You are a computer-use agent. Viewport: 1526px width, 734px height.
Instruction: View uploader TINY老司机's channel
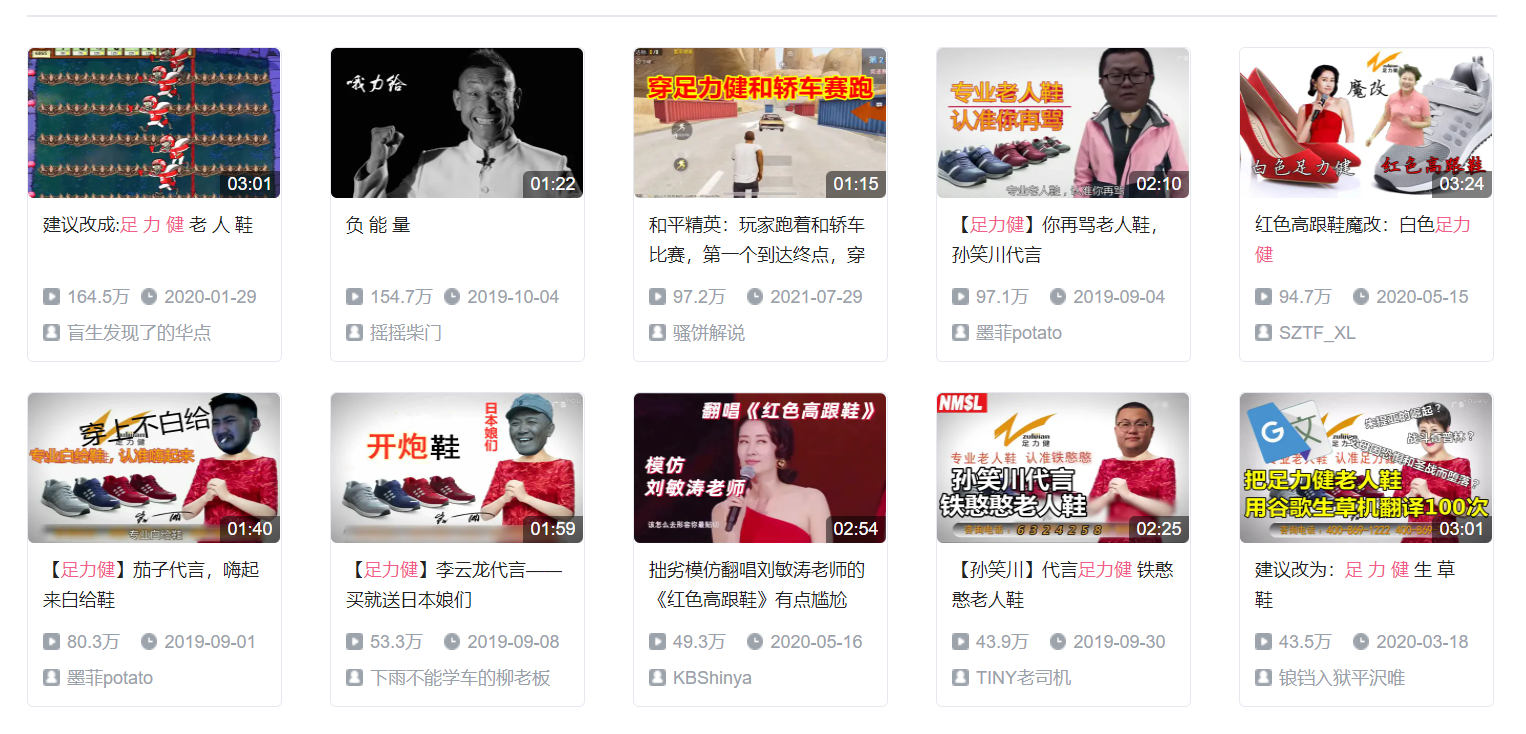[x=1023, y=678]
